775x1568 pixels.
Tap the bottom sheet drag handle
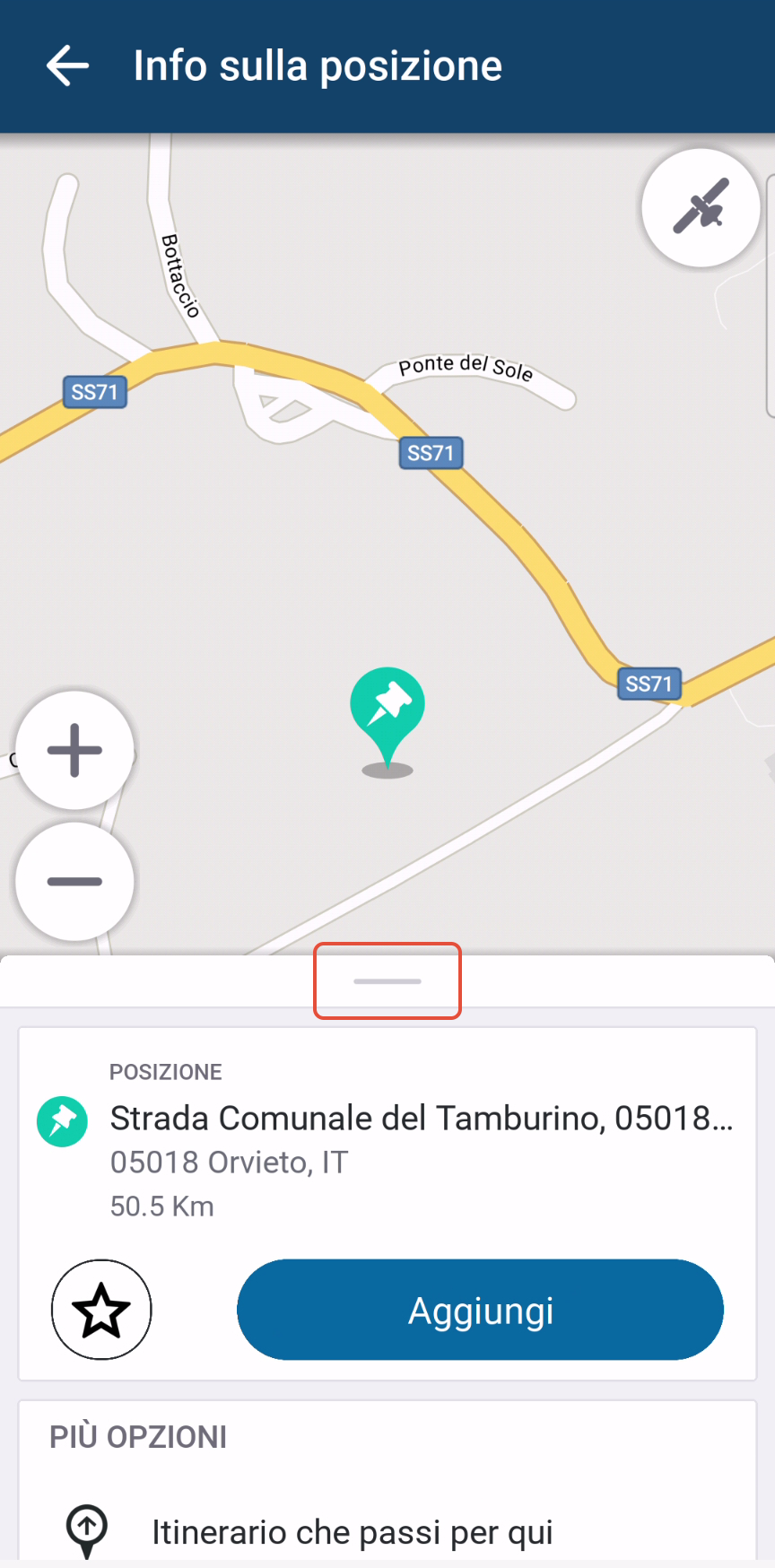(x=387, y=980)
